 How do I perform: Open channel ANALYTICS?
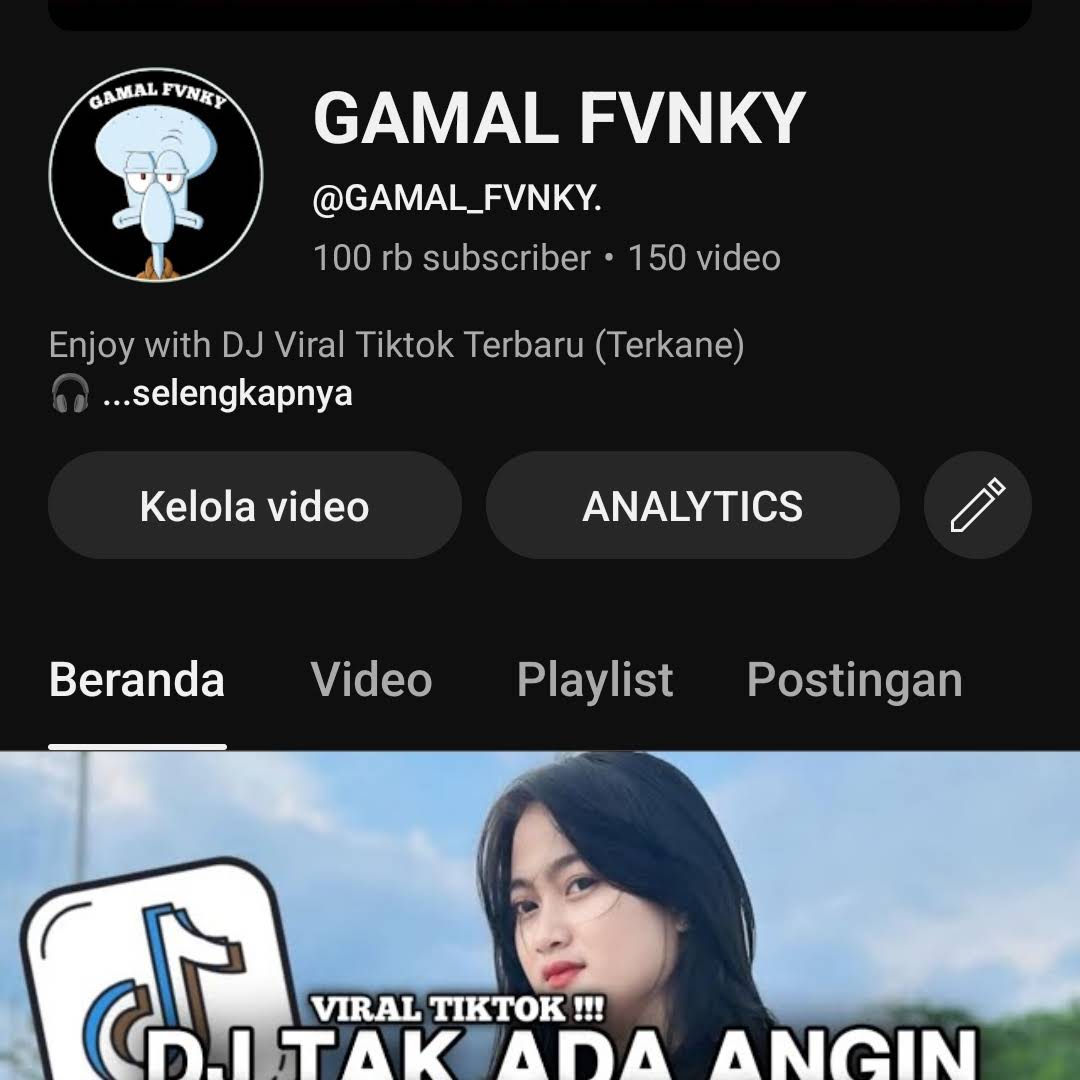coord(692,505)
